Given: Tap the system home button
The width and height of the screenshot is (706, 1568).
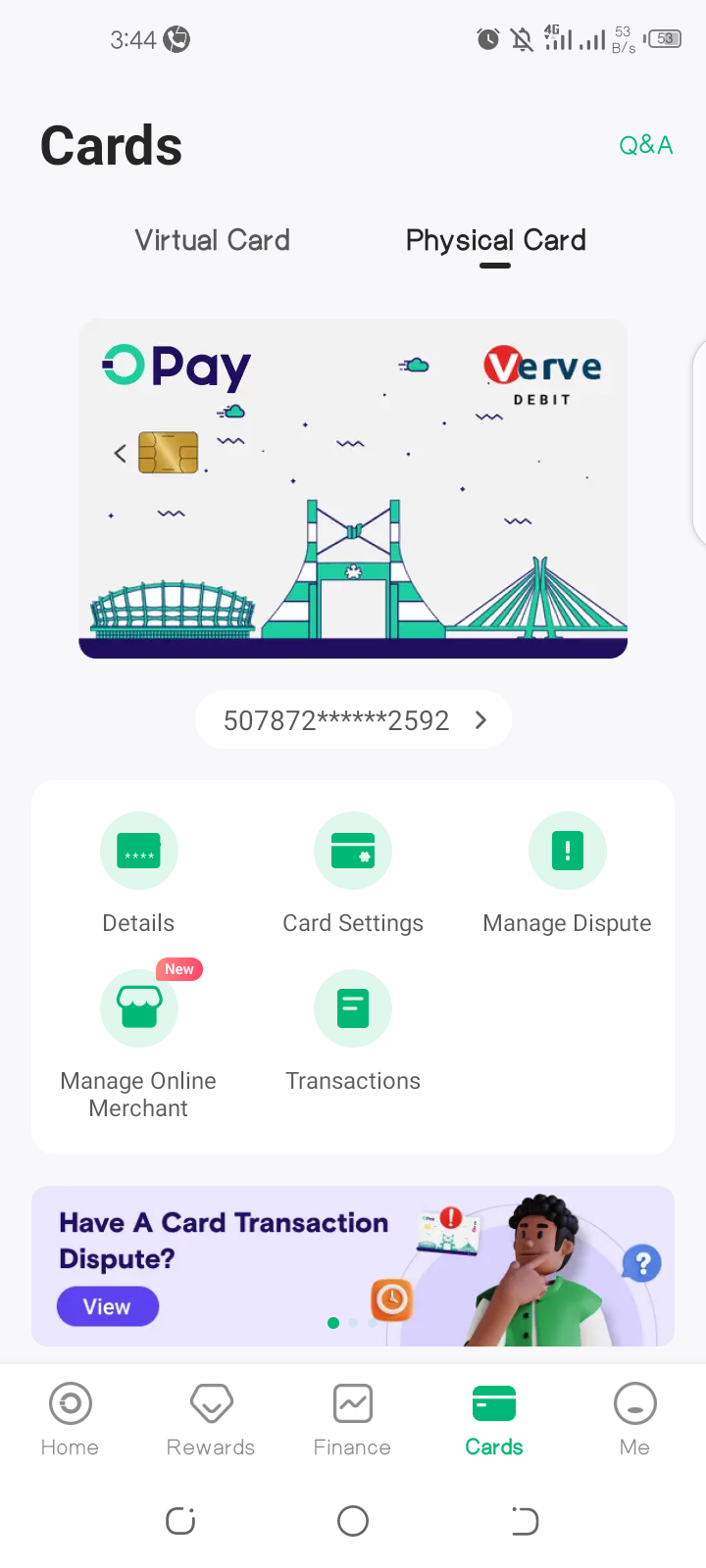Looking at the screenshot, I should click(353, 1521).
